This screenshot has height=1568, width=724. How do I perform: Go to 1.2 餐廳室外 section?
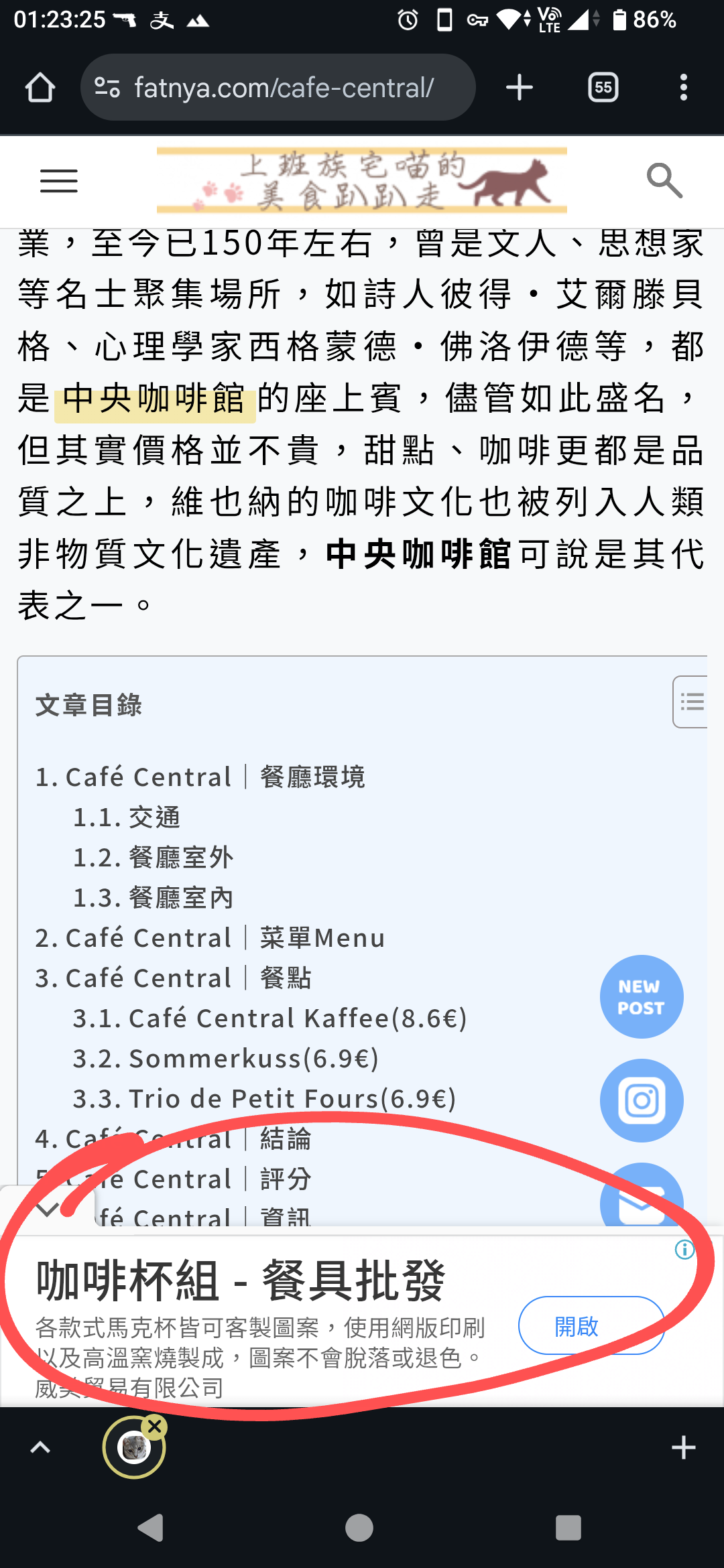pyautogui.click(x=153, y=858)
